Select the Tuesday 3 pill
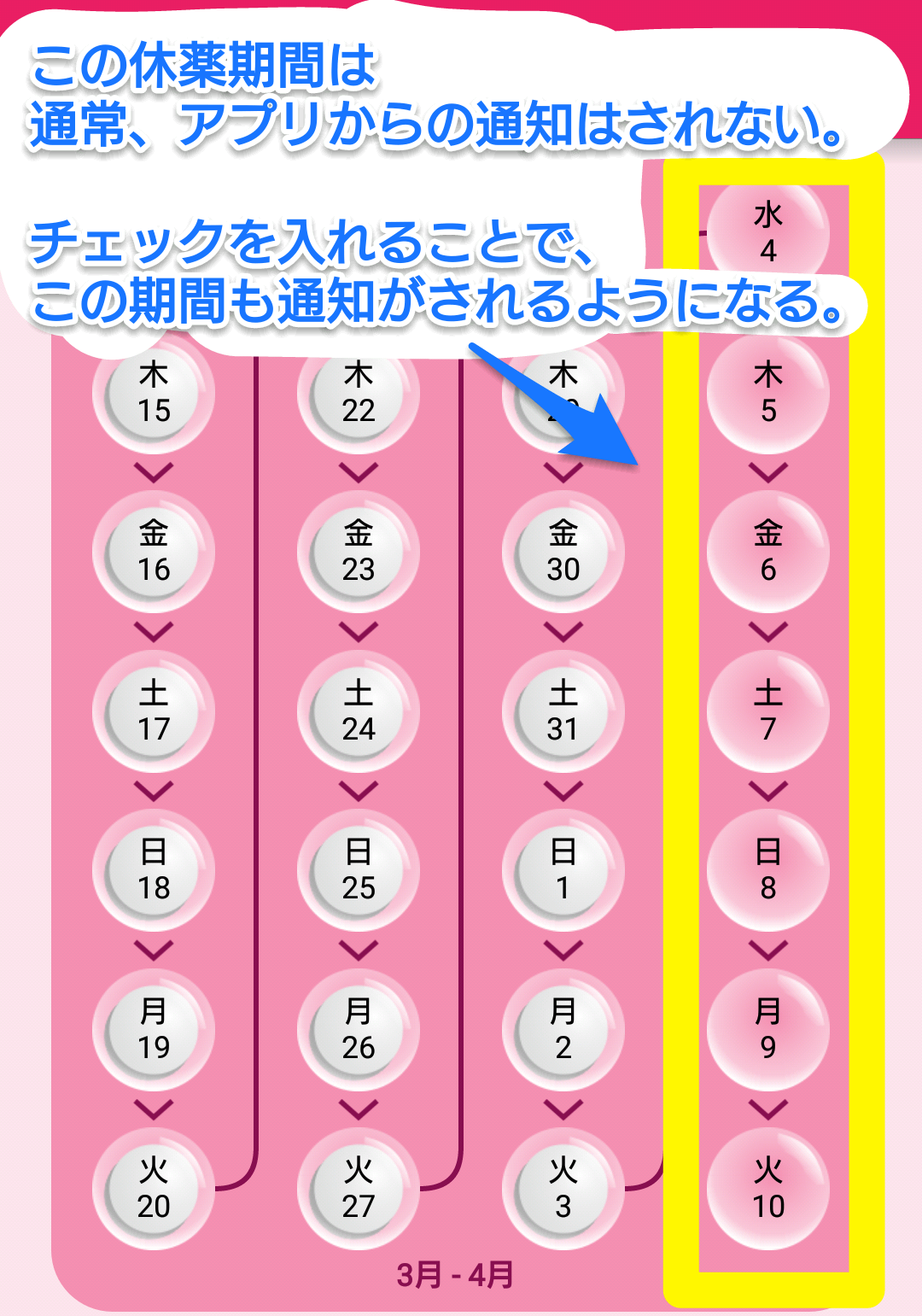 563,1189
